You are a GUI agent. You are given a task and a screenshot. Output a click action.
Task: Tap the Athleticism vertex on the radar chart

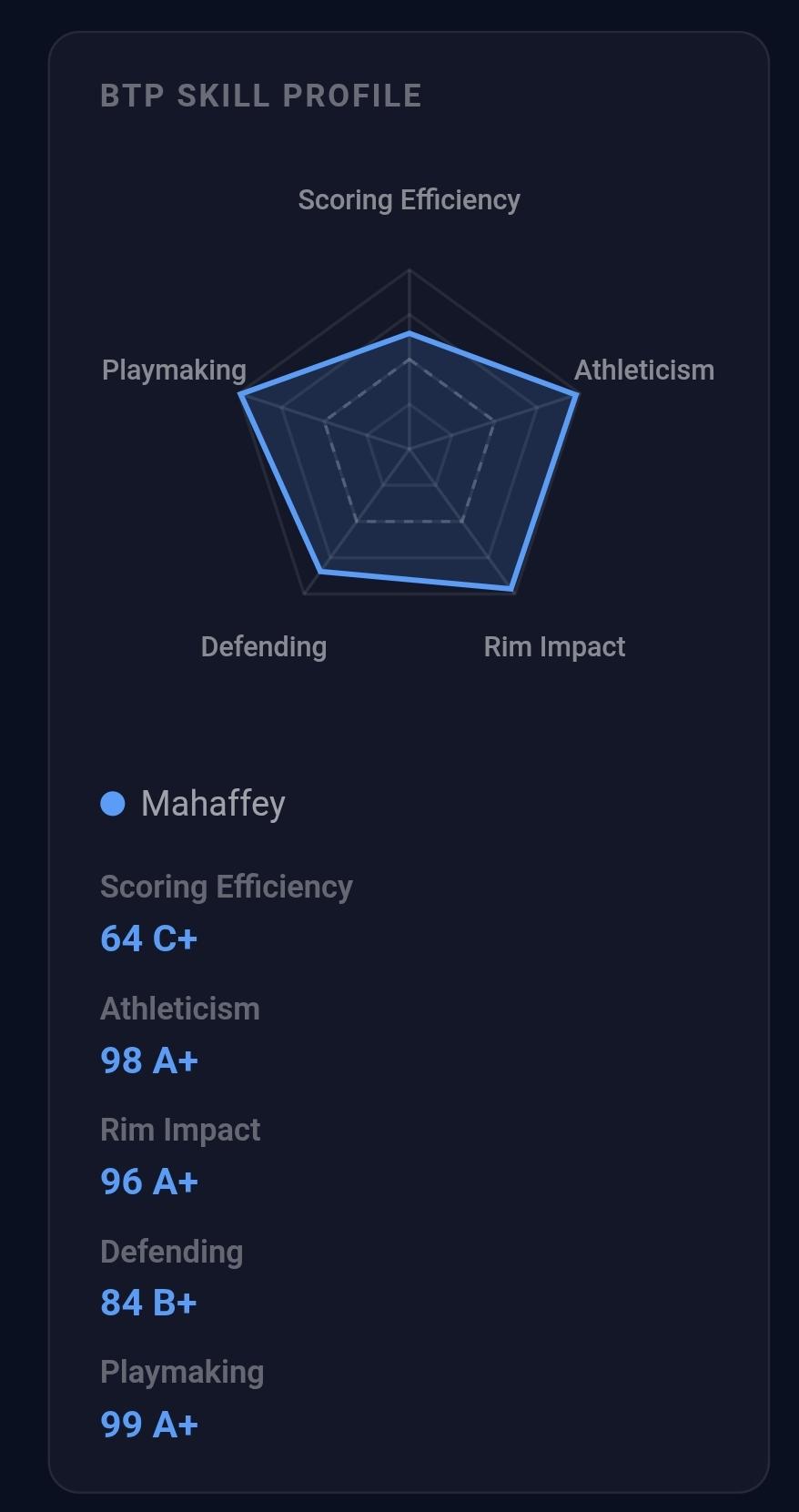coord(577,394)
